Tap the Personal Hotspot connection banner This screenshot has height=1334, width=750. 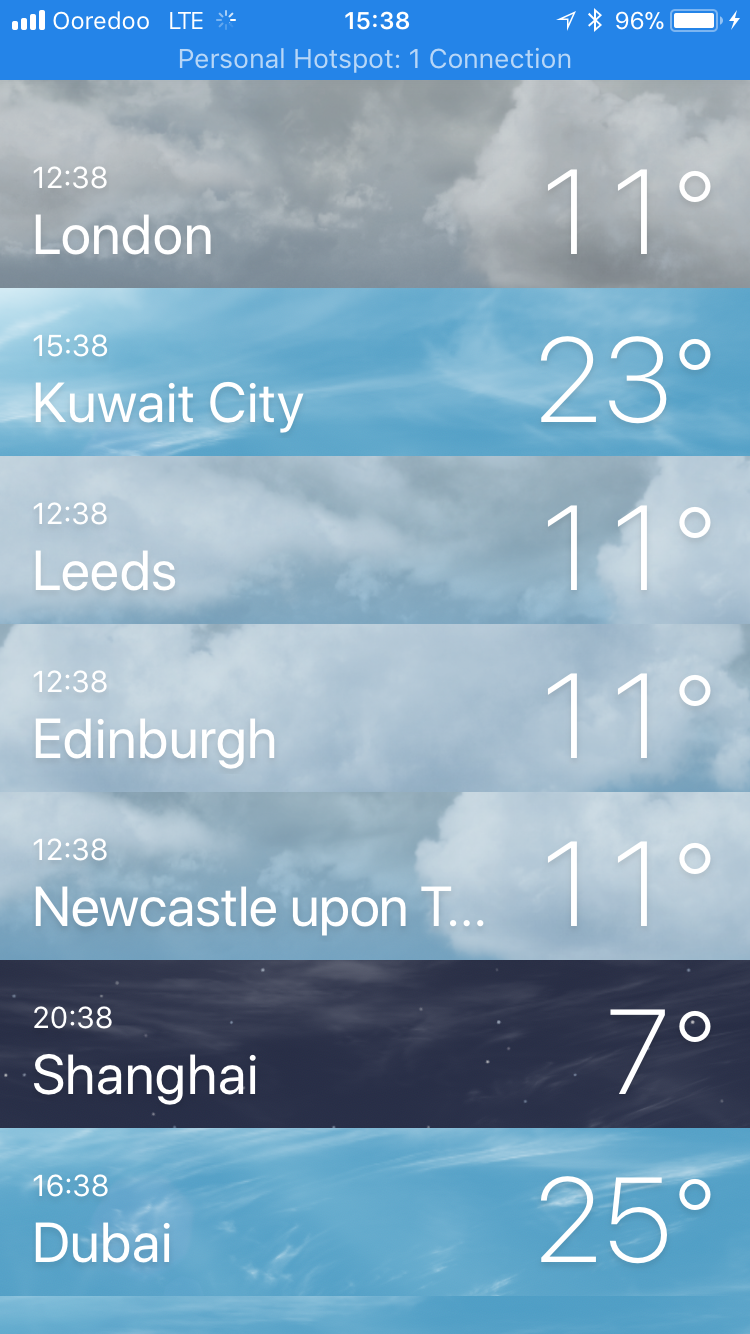(375, 59)
